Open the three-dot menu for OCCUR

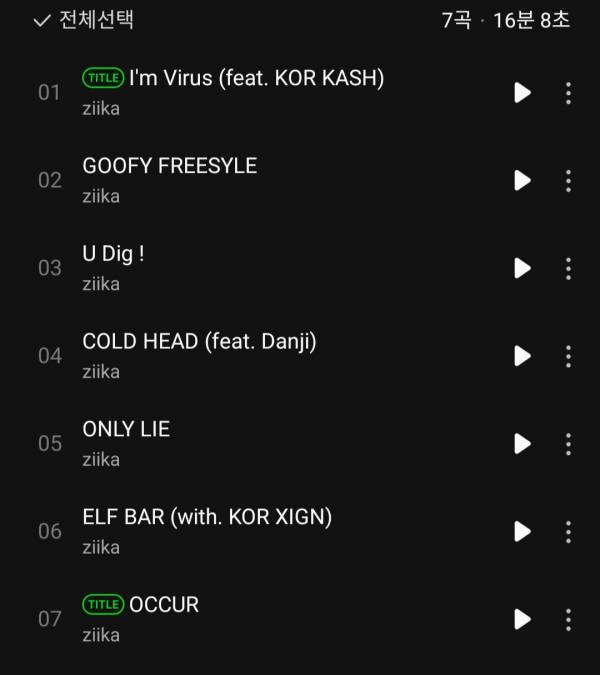[x=568, y=619]
